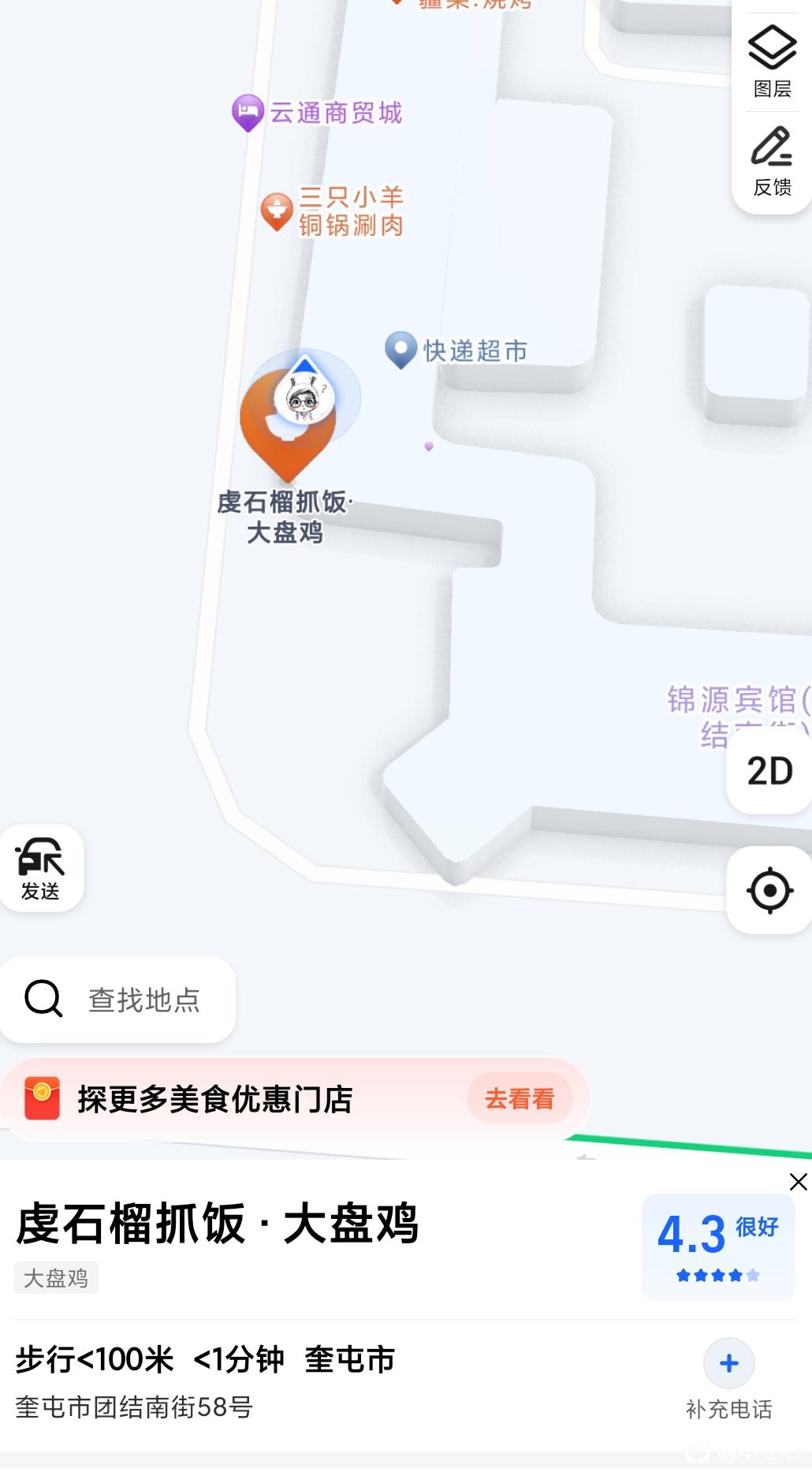
Task: Select 云通商贸城 marker on map
Action: pos(317,113)
